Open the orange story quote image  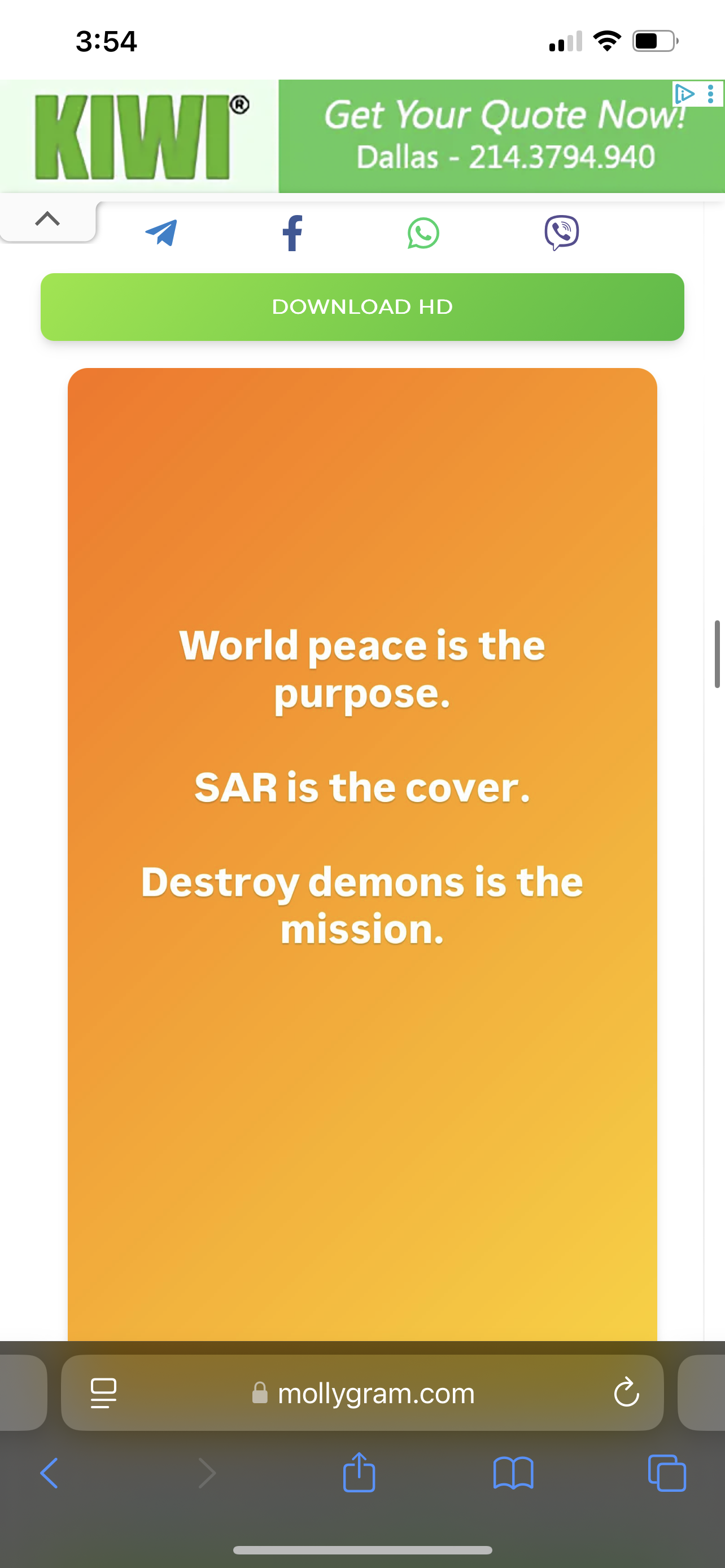click(x=362, y=852)
